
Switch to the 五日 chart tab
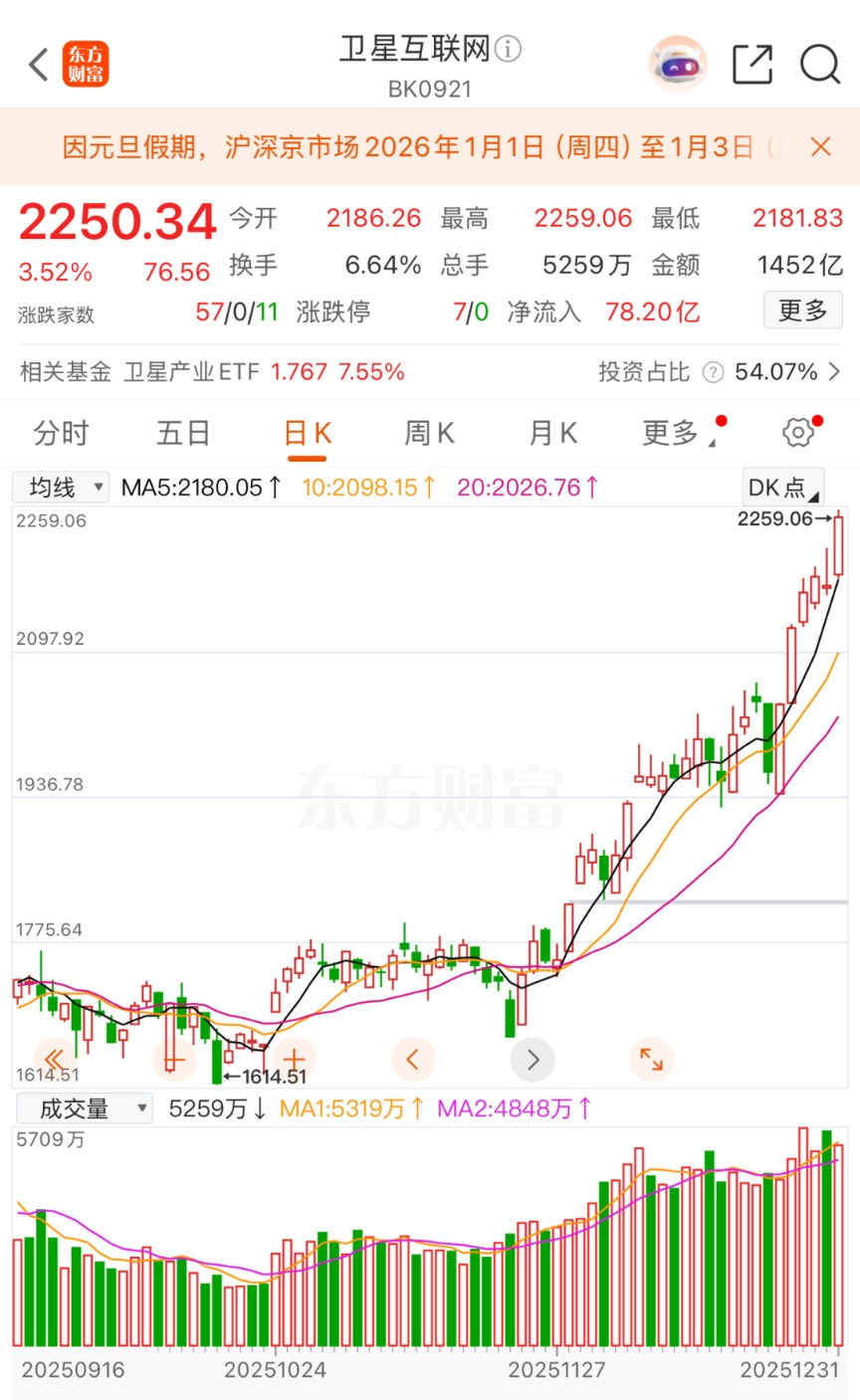183,434
